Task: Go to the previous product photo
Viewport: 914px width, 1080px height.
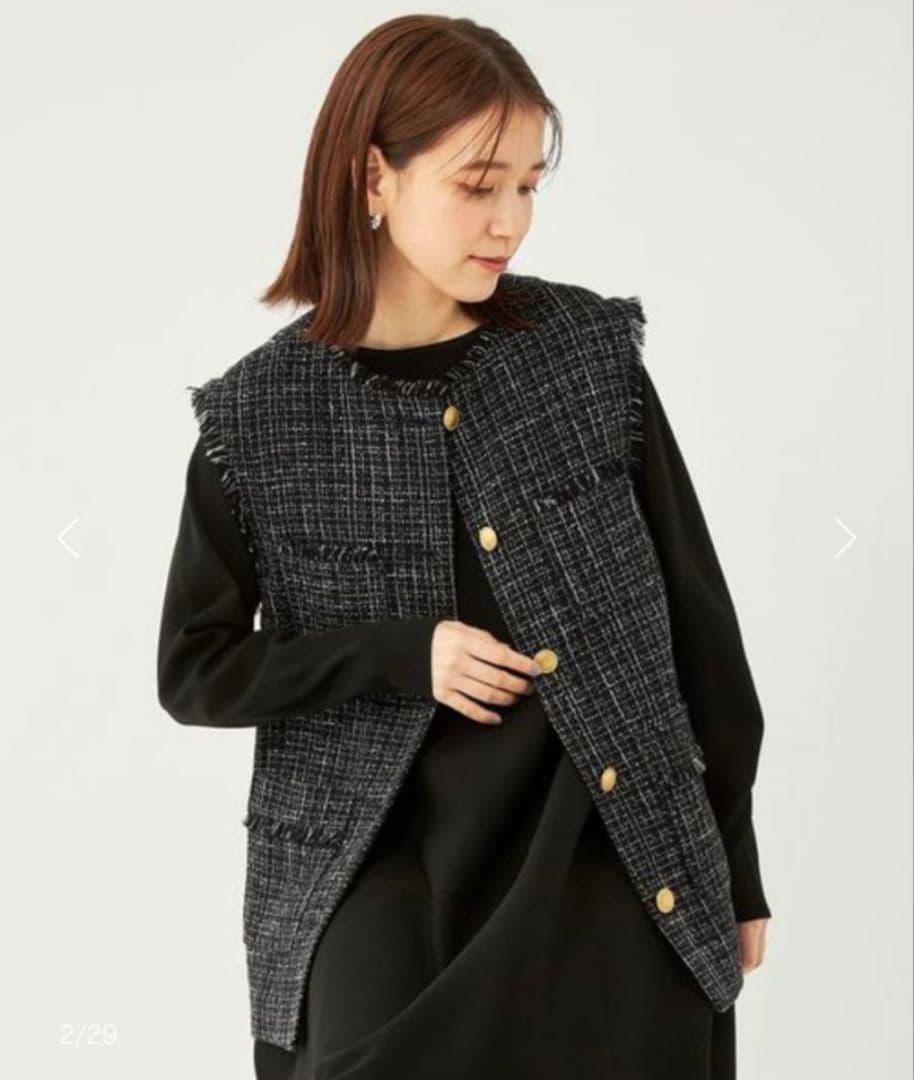Action: [68, 538]
